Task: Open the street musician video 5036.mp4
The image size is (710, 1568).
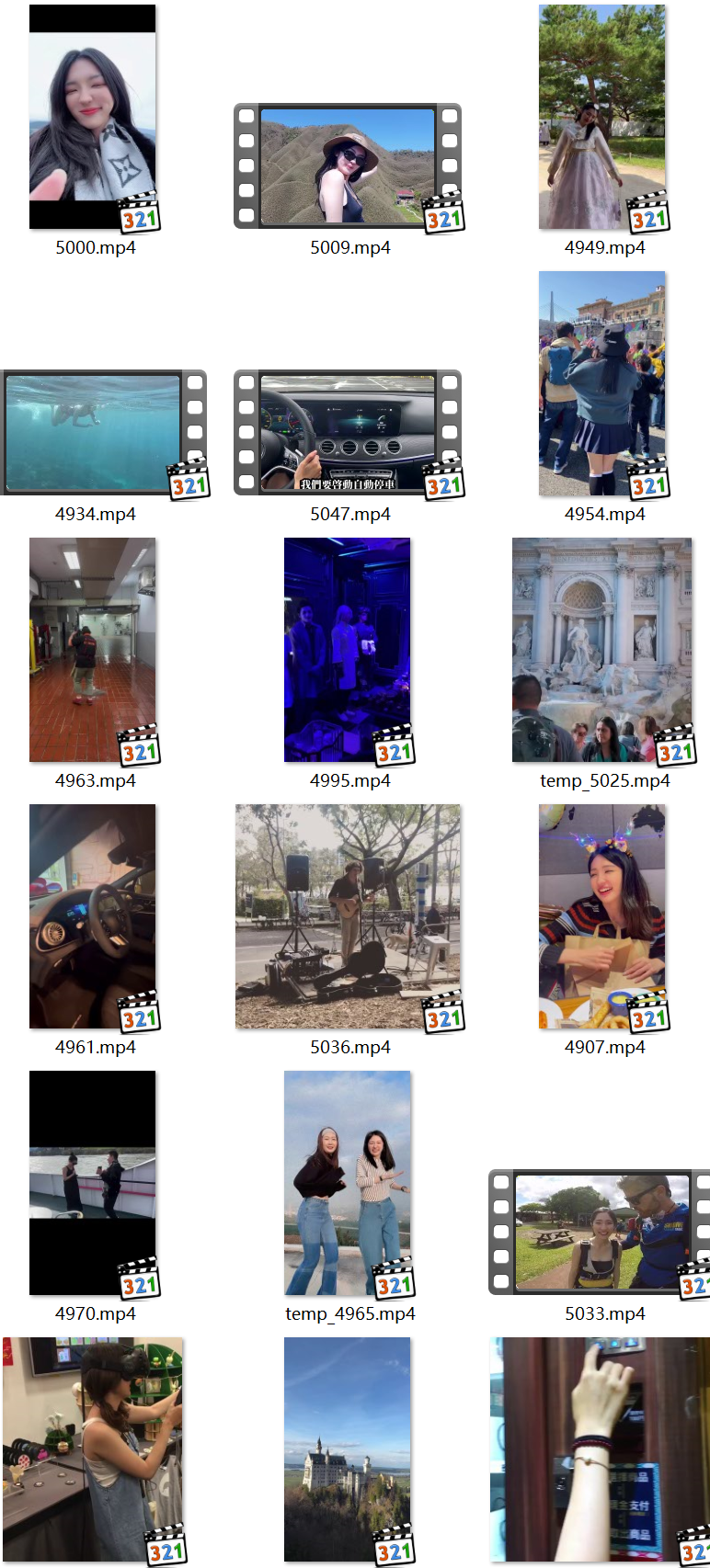Action: [348, 917]
